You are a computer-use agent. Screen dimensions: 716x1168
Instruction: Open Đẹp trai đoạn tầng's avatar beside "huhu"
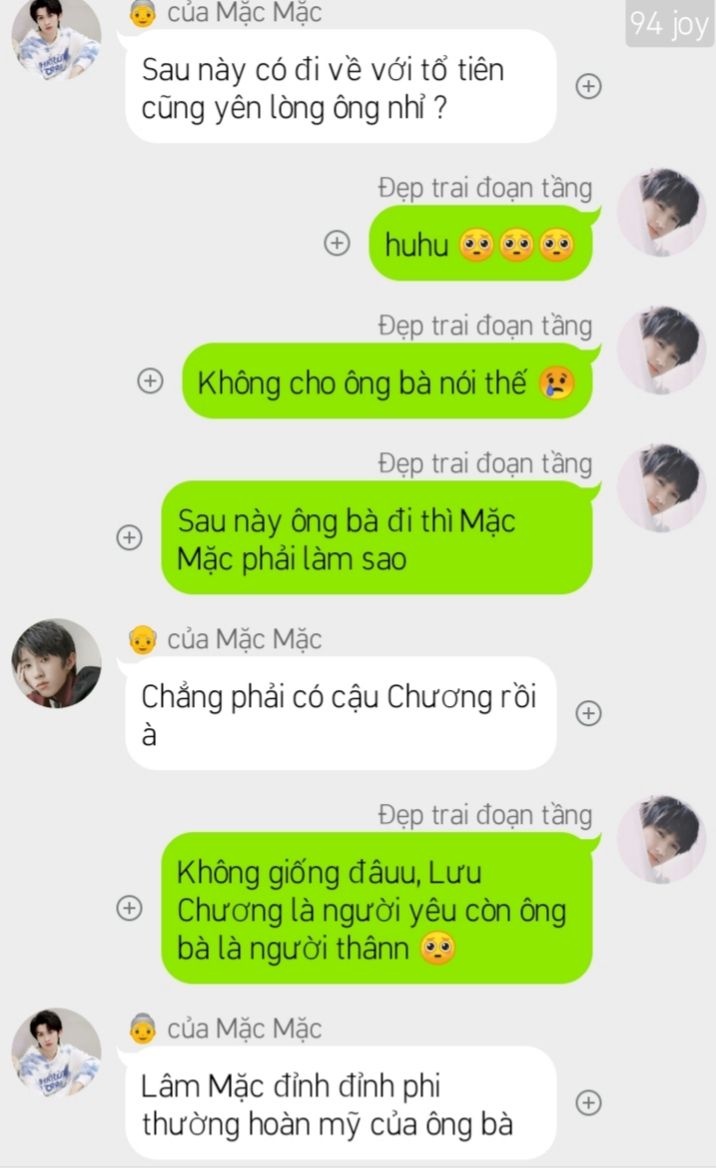(662, 212)
